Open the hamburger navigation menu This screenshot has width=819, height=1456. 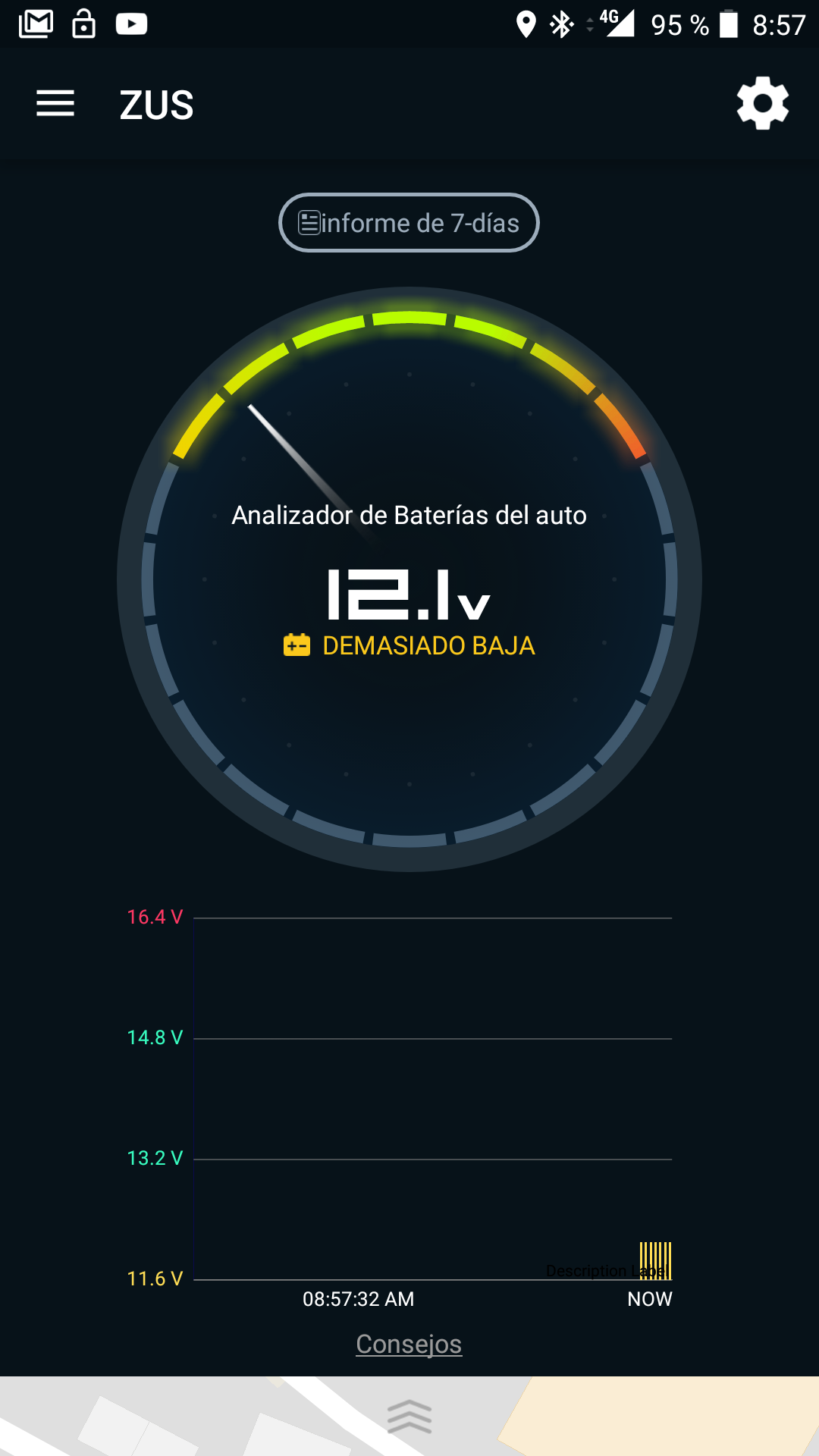point(55,104)
